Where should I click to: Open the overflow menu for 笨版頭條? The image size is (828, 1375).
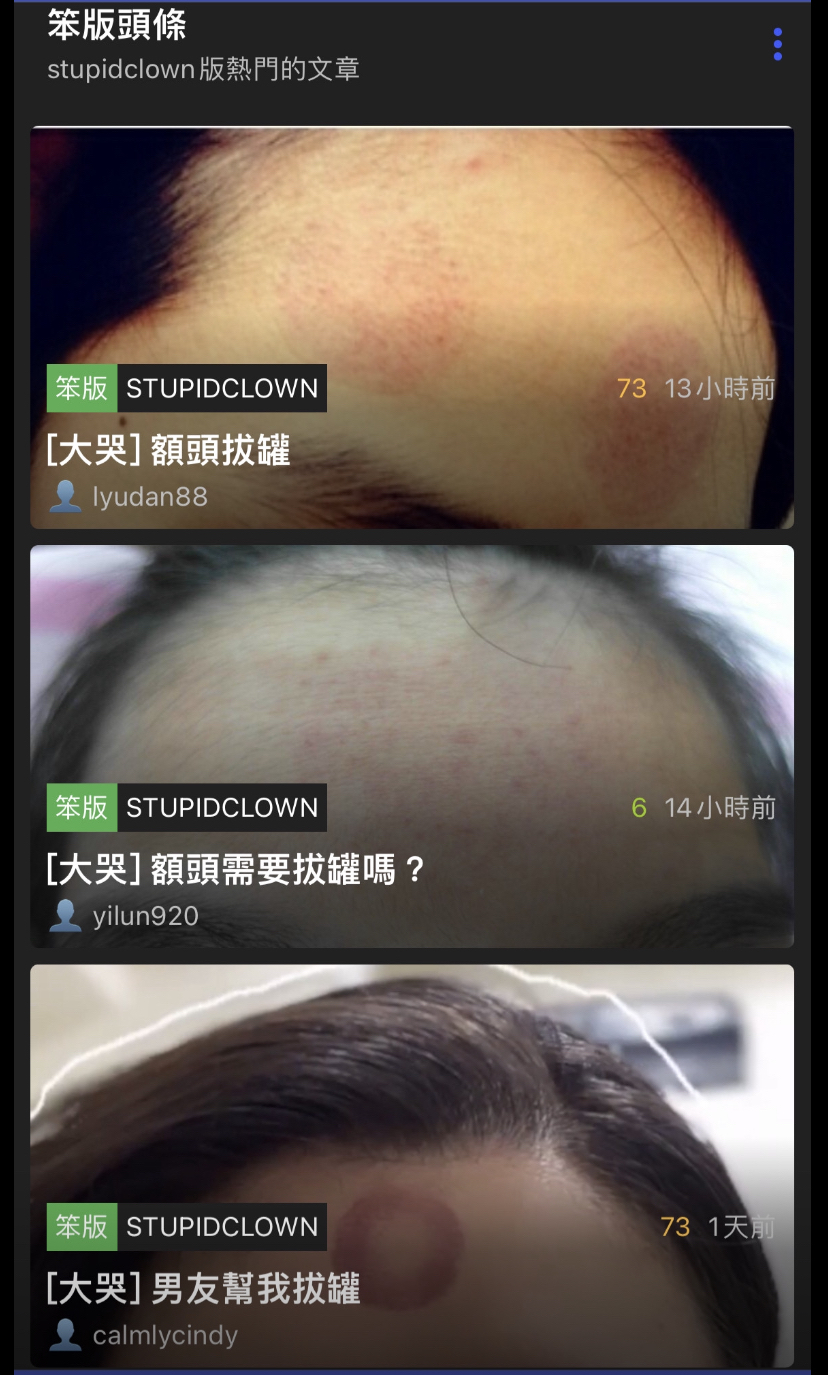pos(777,44)
